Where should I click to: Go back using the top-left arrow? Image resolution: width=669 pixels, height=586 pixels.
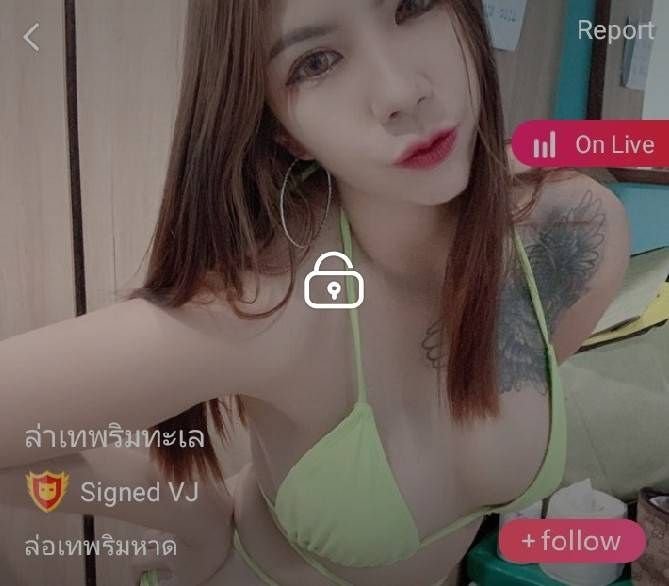coord(32,37)
